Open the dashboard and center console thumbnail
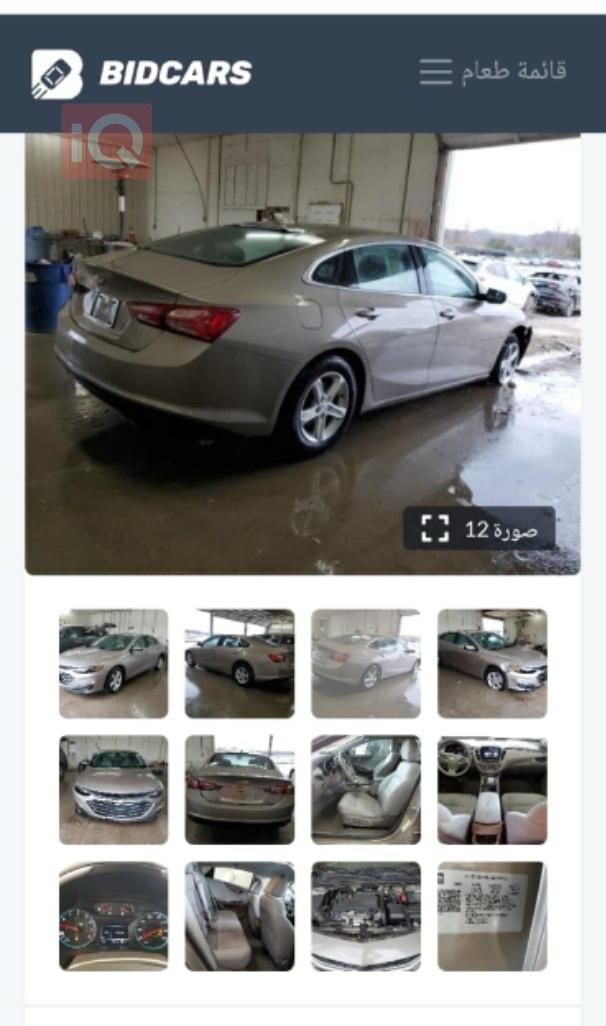 pos(492,790)
